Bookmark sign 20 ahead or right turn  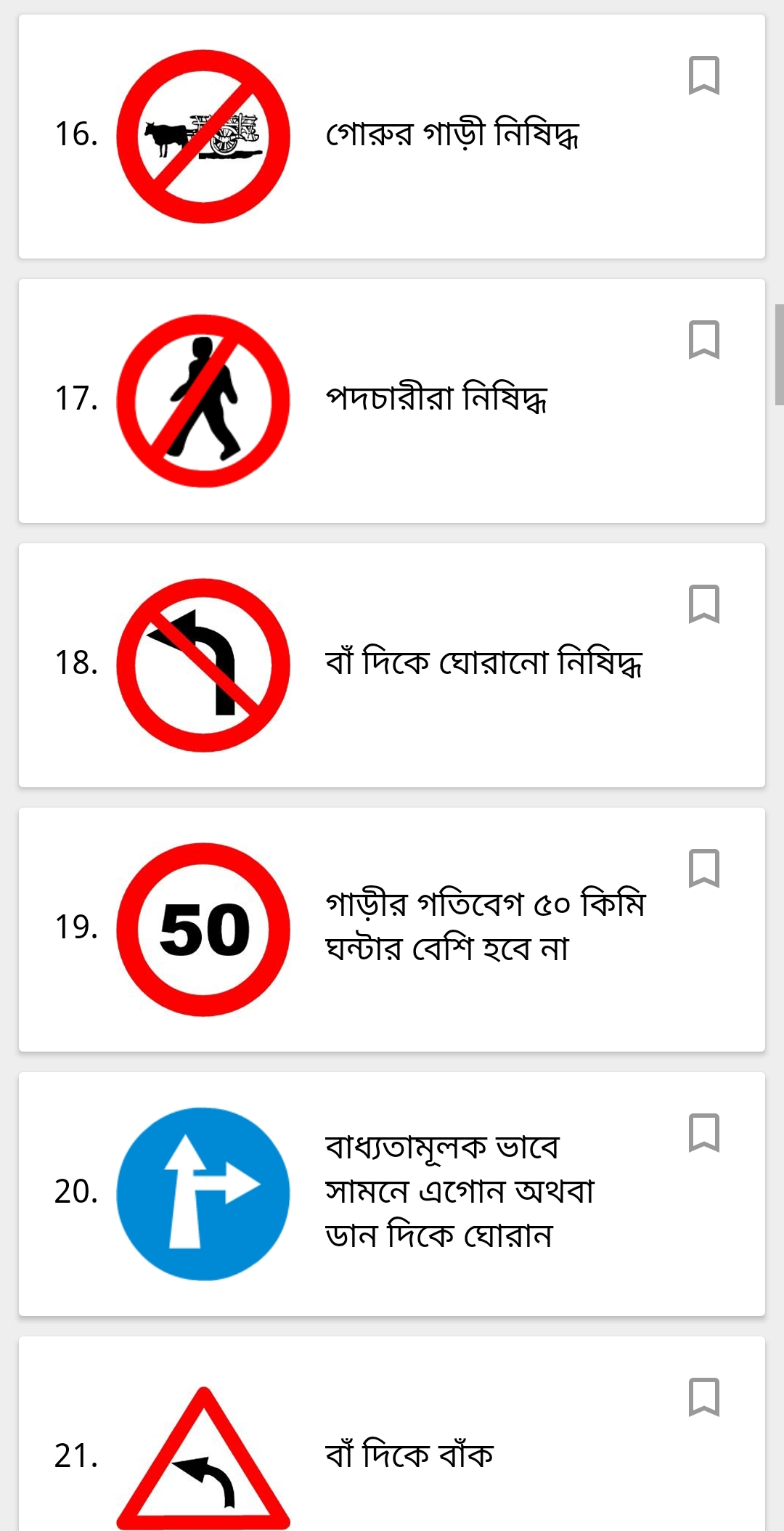point(703,1133)
